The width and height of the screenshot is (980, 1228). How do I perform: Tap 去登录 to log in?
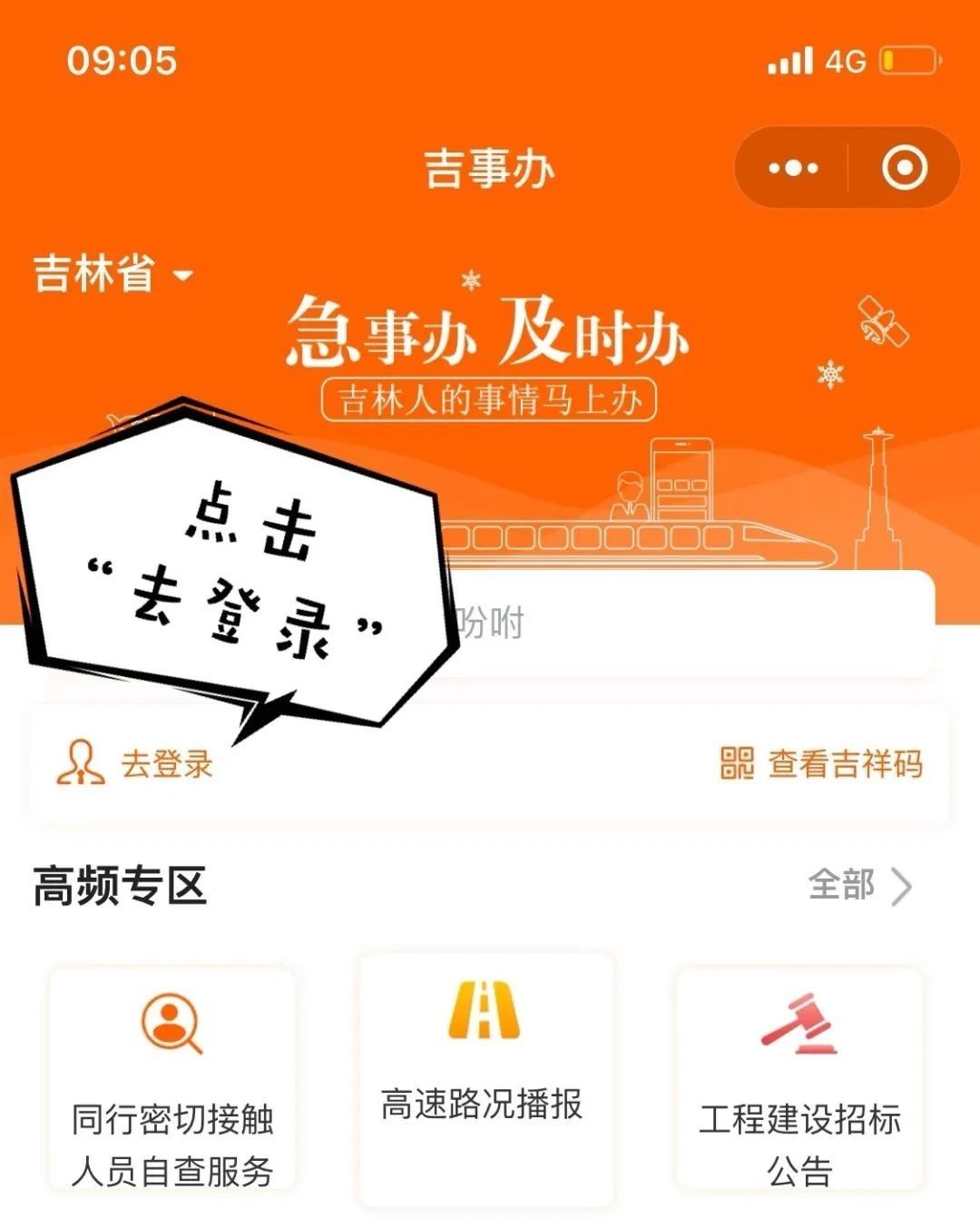tap(136, 763)
